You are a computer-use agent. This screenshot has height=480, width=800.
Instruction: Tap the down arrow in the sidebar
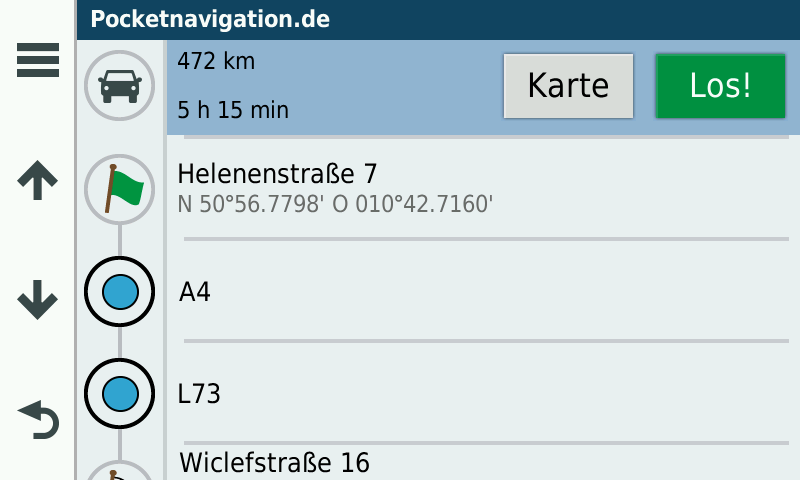38,299
